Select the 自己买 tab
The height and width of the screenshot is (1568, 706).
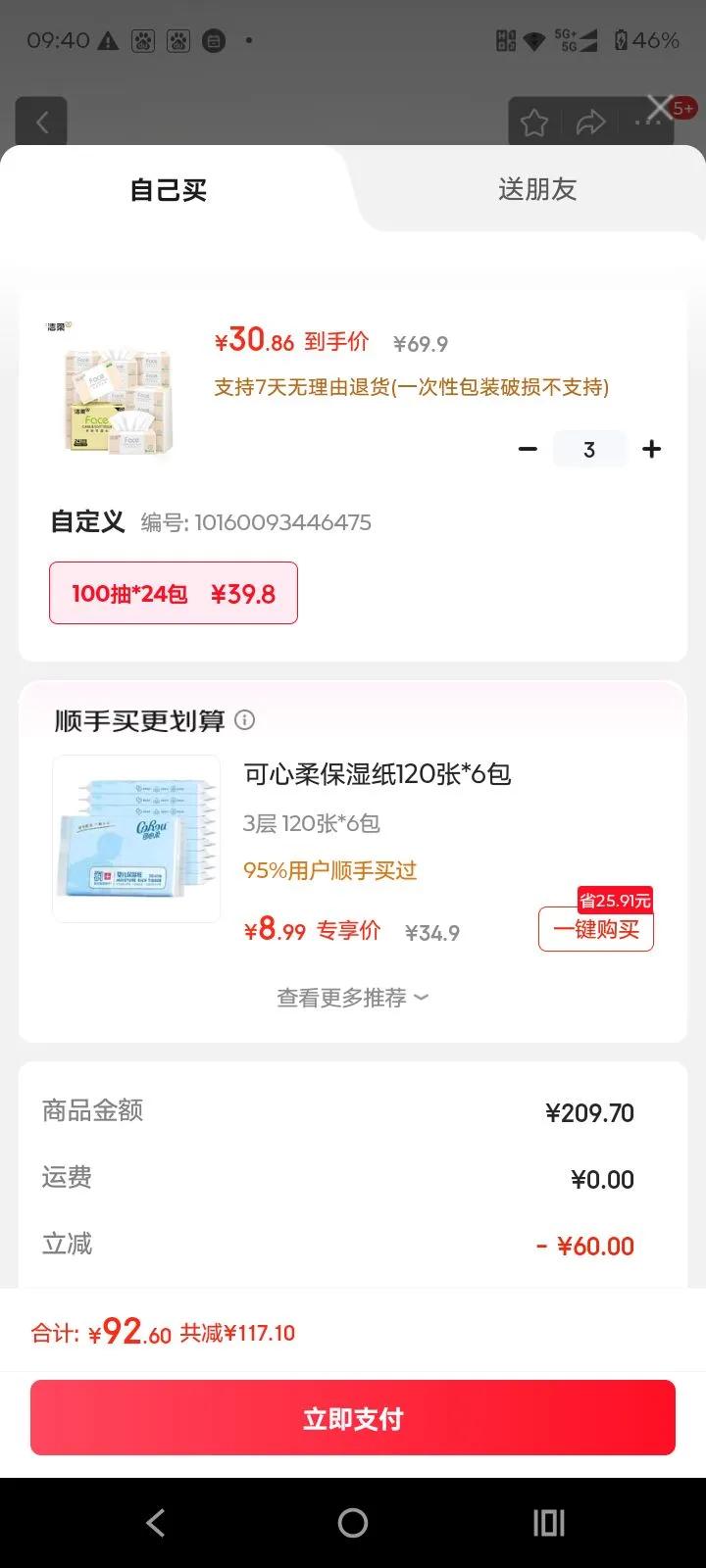pos(169,190)
